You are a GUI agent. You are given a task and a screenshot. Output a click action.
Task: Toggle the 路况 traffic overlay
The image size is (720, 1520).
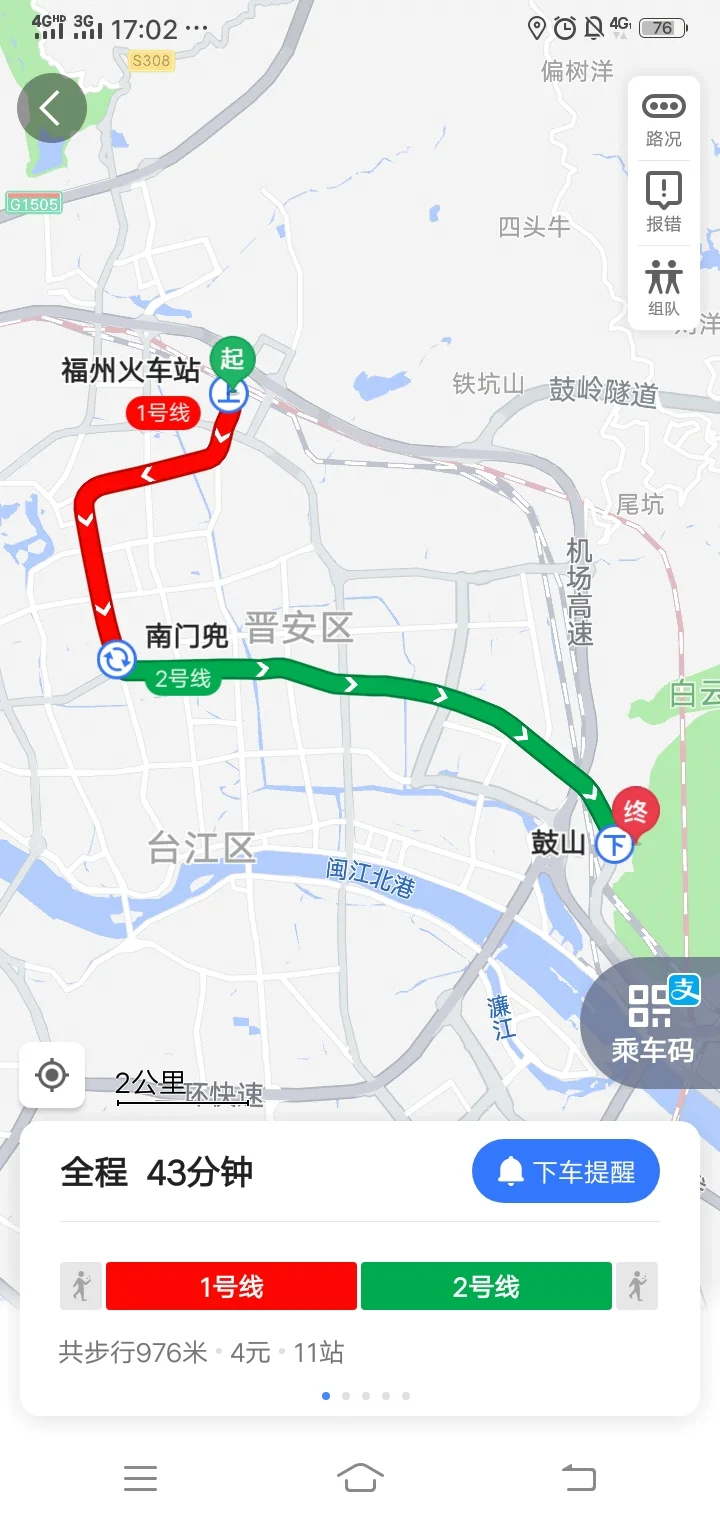pyautogui.click(x=663, y=117)
